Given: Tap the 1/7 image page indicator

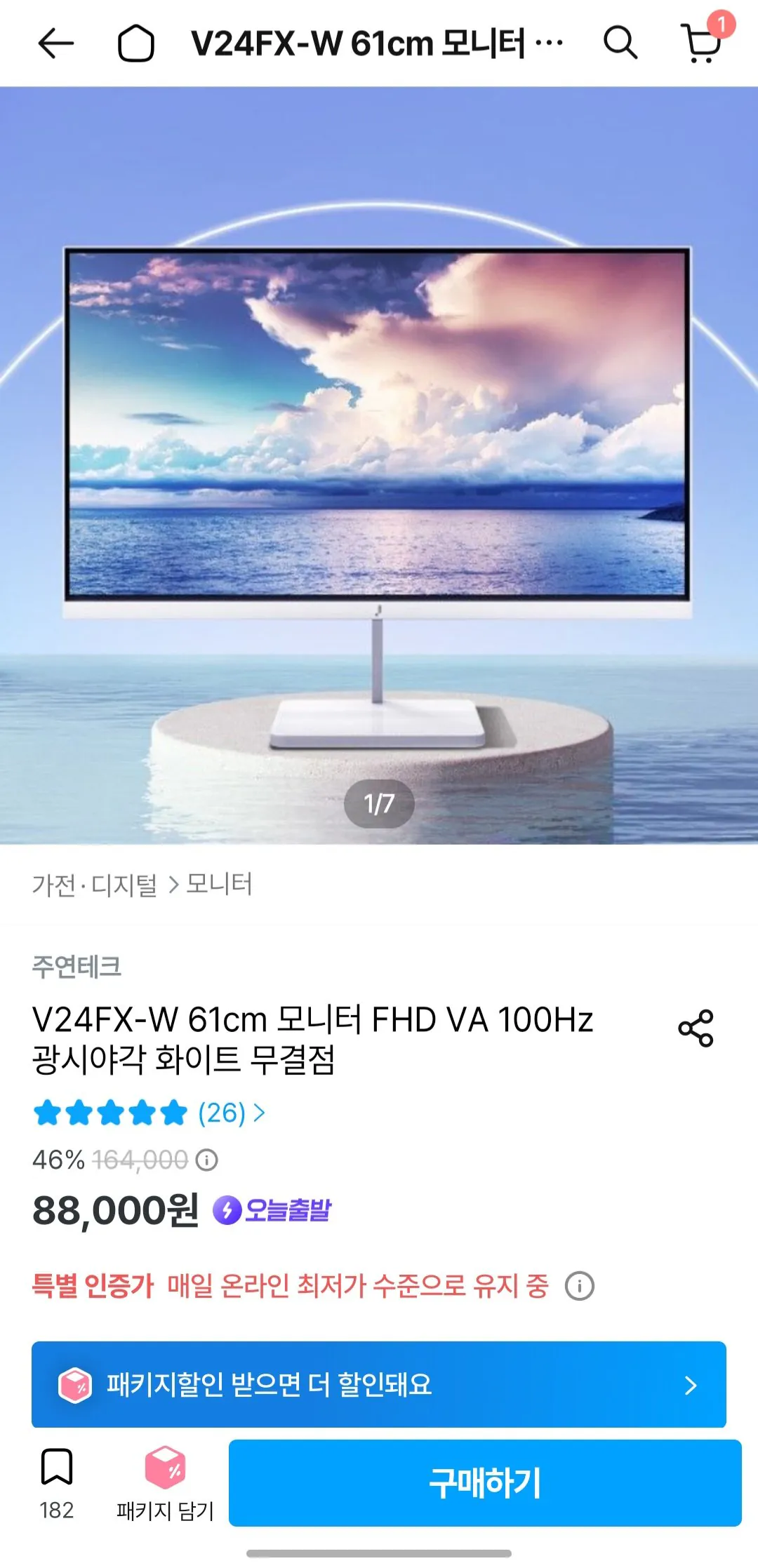Looking at the screenshot, I should (x=379, y=804).
